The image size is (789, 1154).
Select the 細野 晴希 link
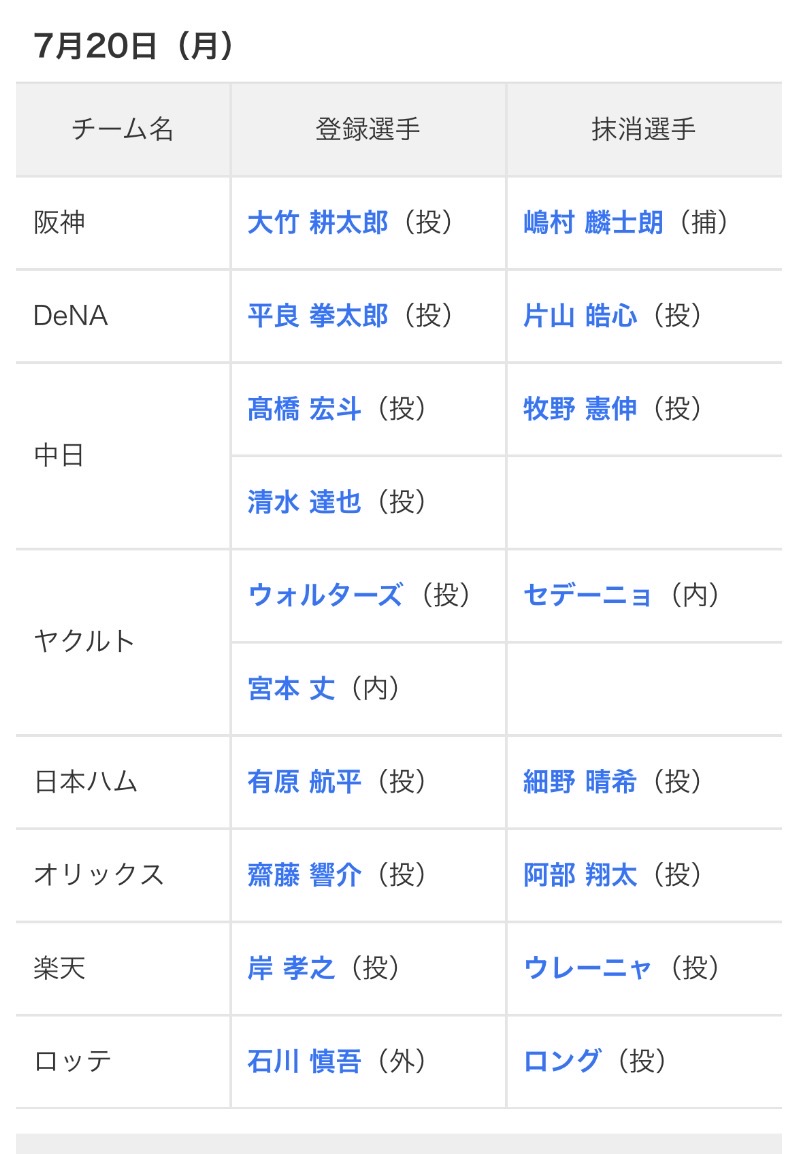click(579, 782)
